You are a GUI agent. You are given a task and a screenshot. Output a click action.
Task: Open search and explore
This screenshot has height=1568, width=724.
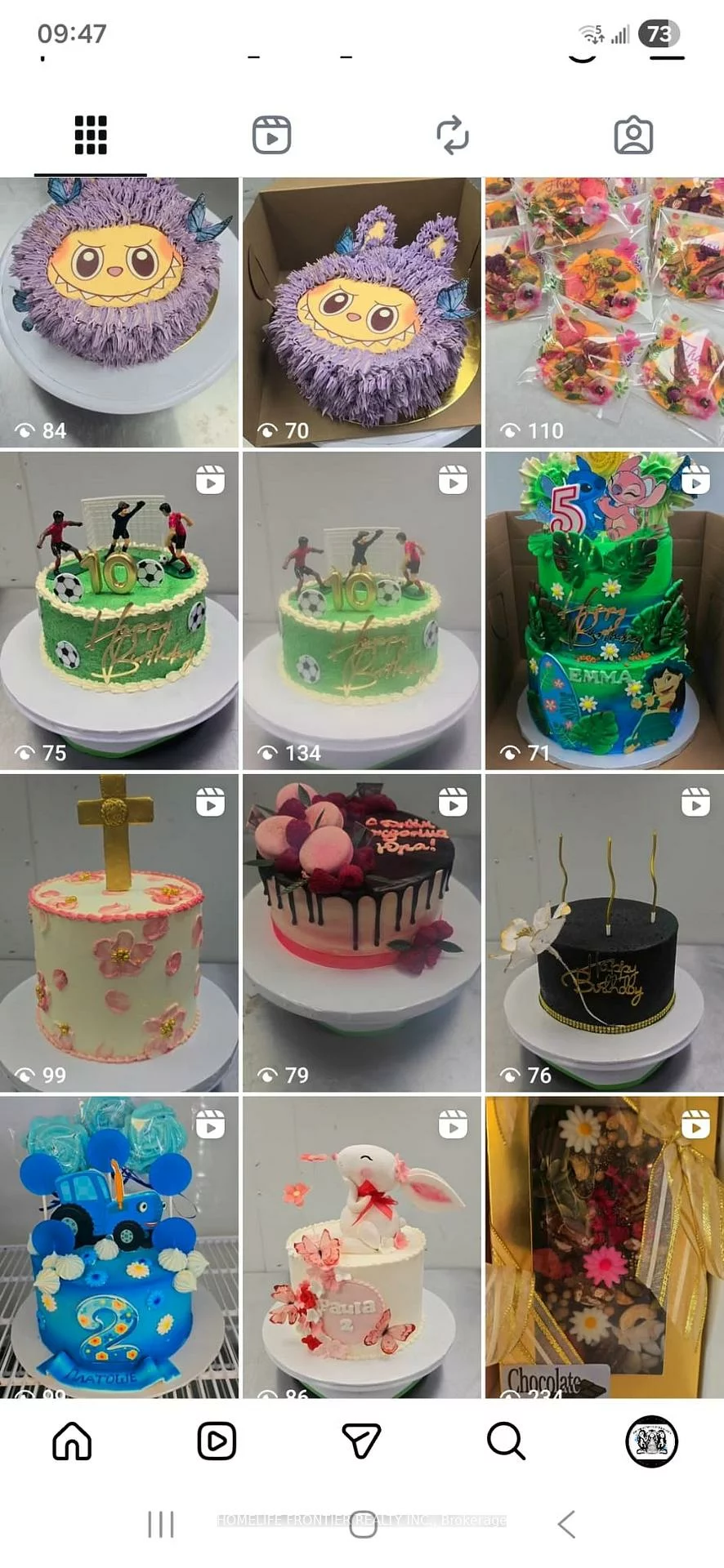pyautogui.click(x=506, y=1441)
